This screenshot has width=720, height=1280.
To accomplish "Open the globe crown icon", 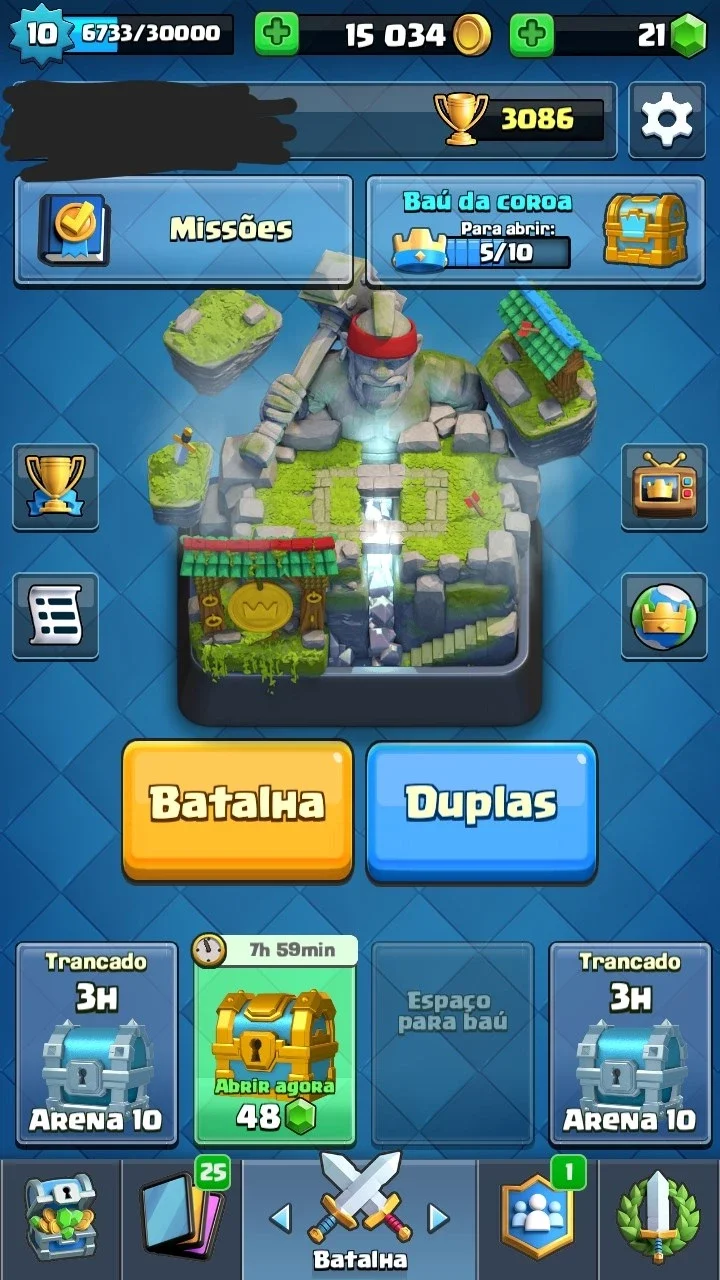I will [663, 616].
